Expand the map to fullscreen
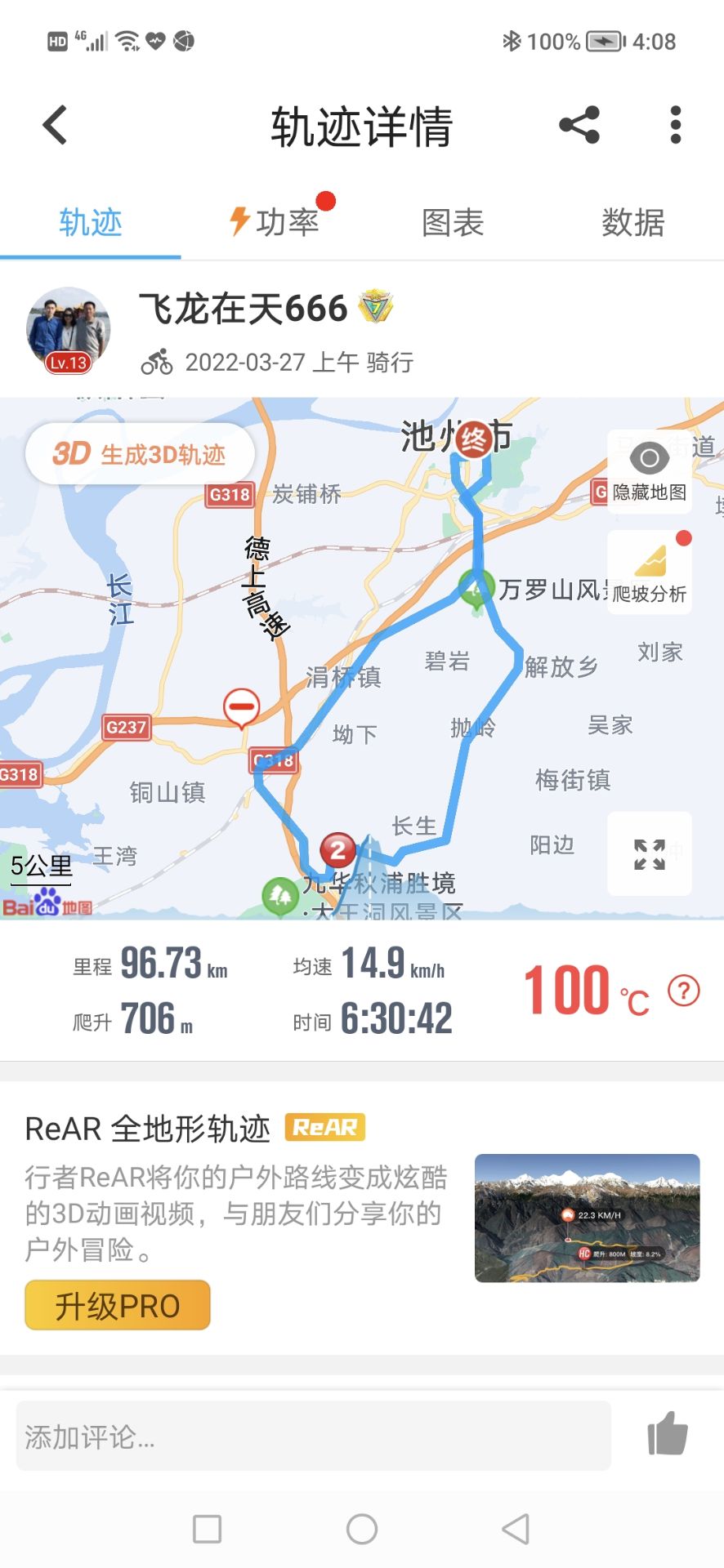Screen dimensions: 724x1568 650,854
